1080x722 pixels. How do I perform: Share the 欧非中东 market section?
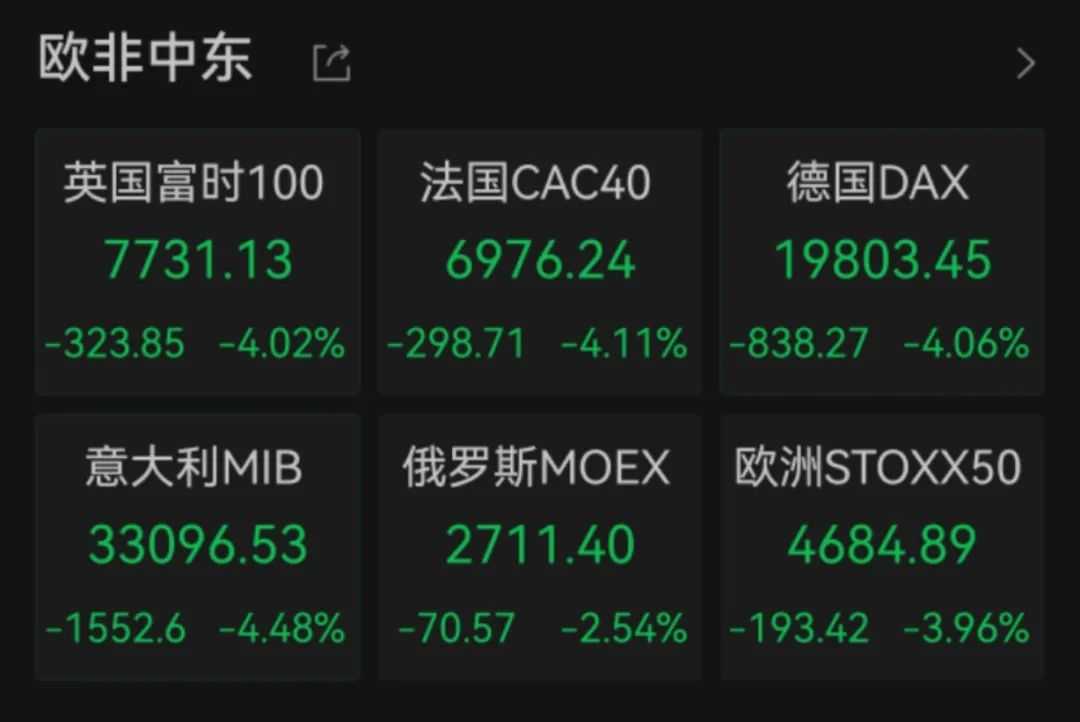(x=331, y=63)
